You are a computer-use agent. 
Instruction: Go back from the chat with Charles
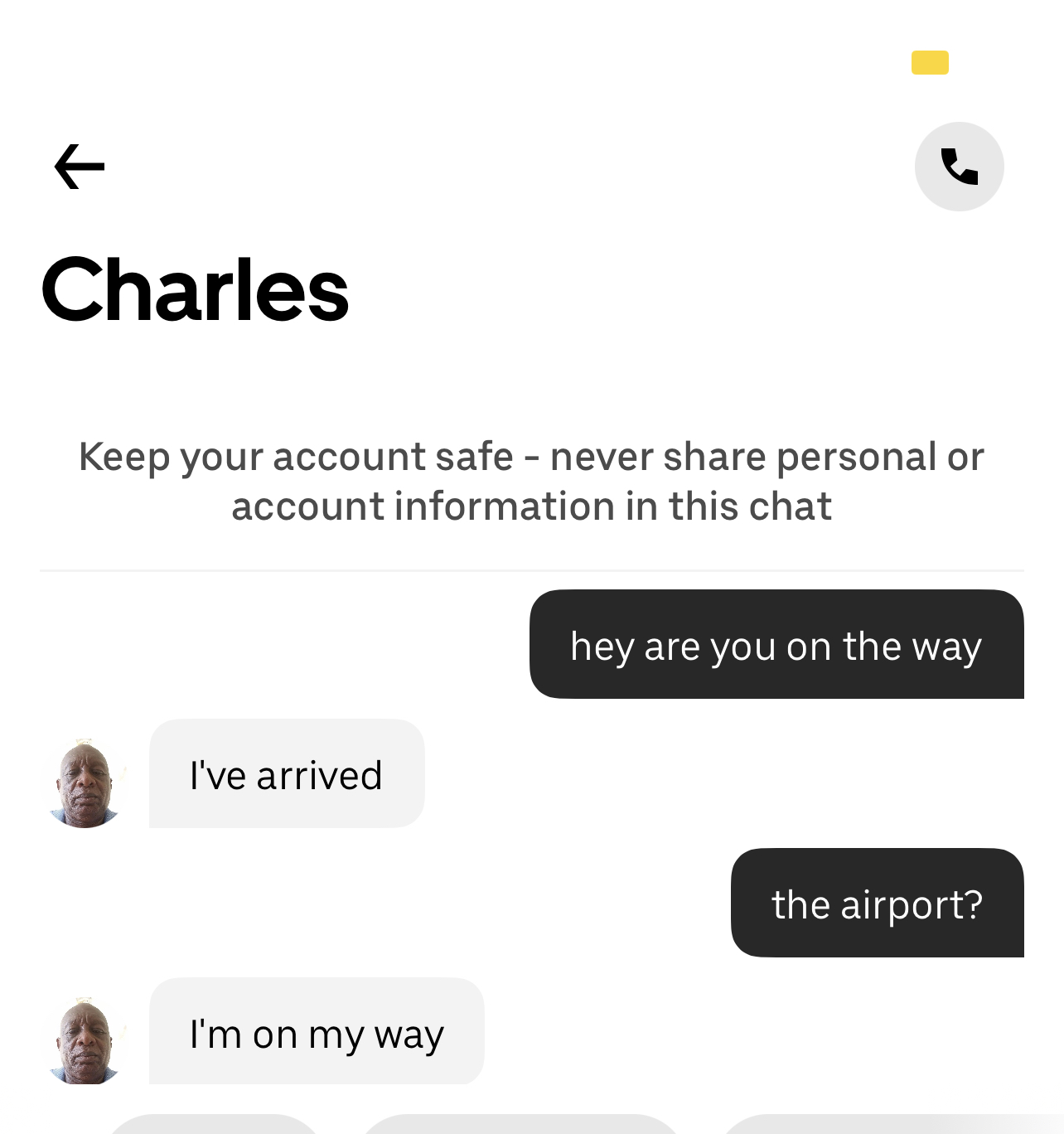click(x=80, y=167)
